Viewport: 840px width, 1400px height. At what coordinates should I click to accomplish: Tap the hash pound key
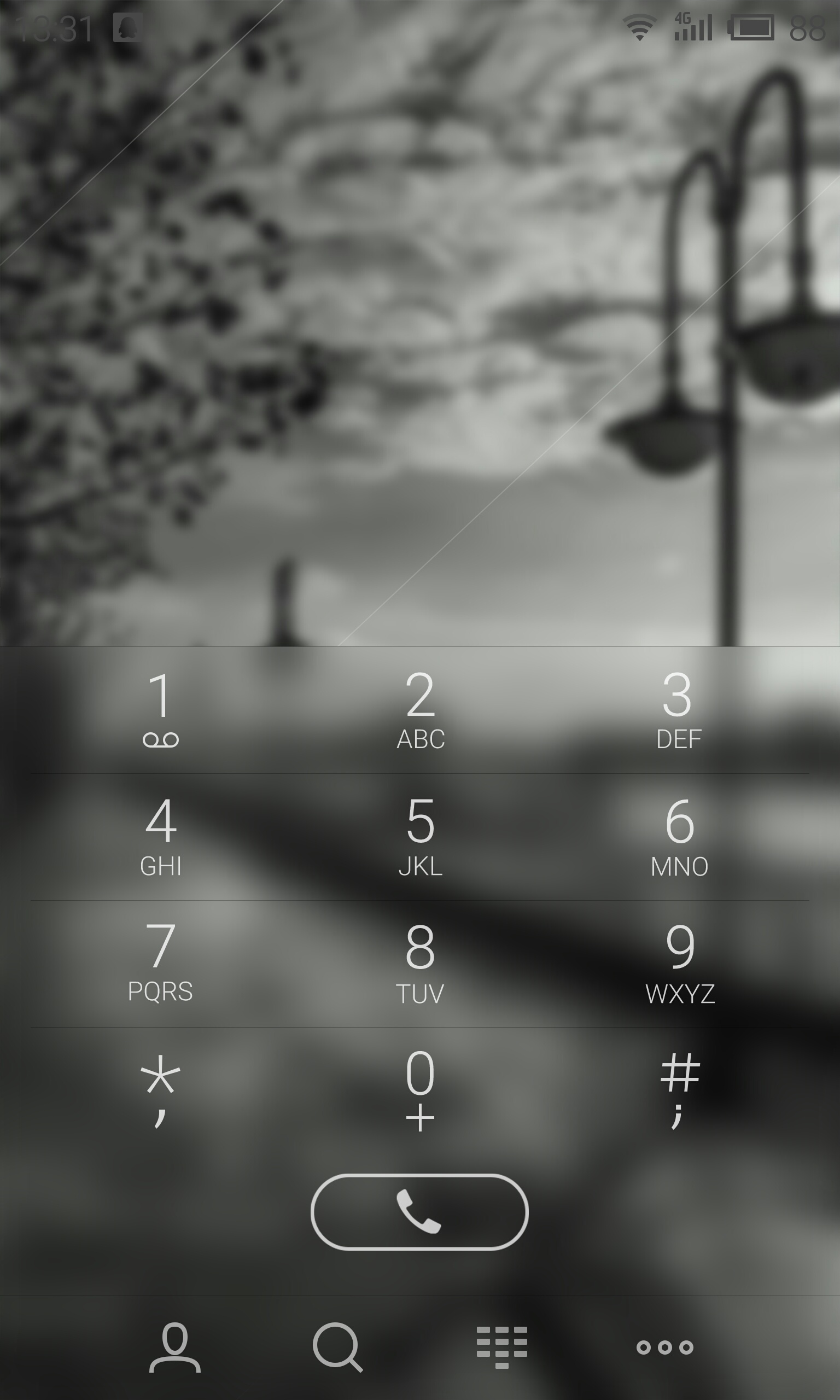pos(678,1090)
